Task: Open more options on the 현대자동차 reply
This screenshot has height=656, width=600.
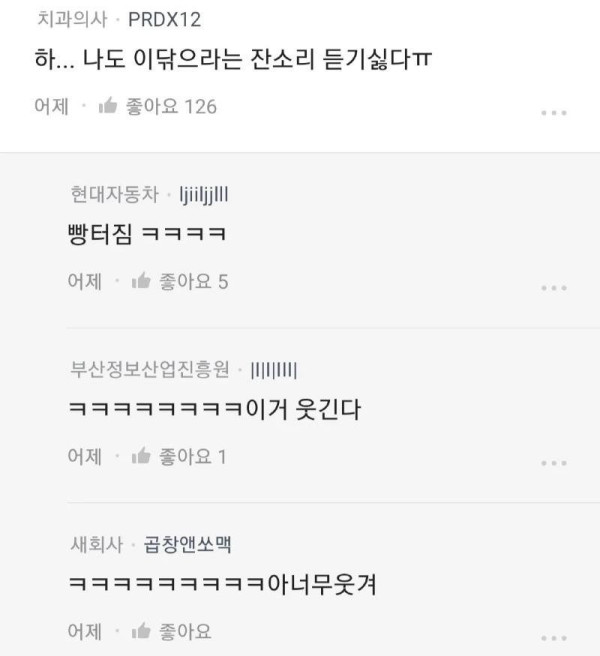Action: 553,288
